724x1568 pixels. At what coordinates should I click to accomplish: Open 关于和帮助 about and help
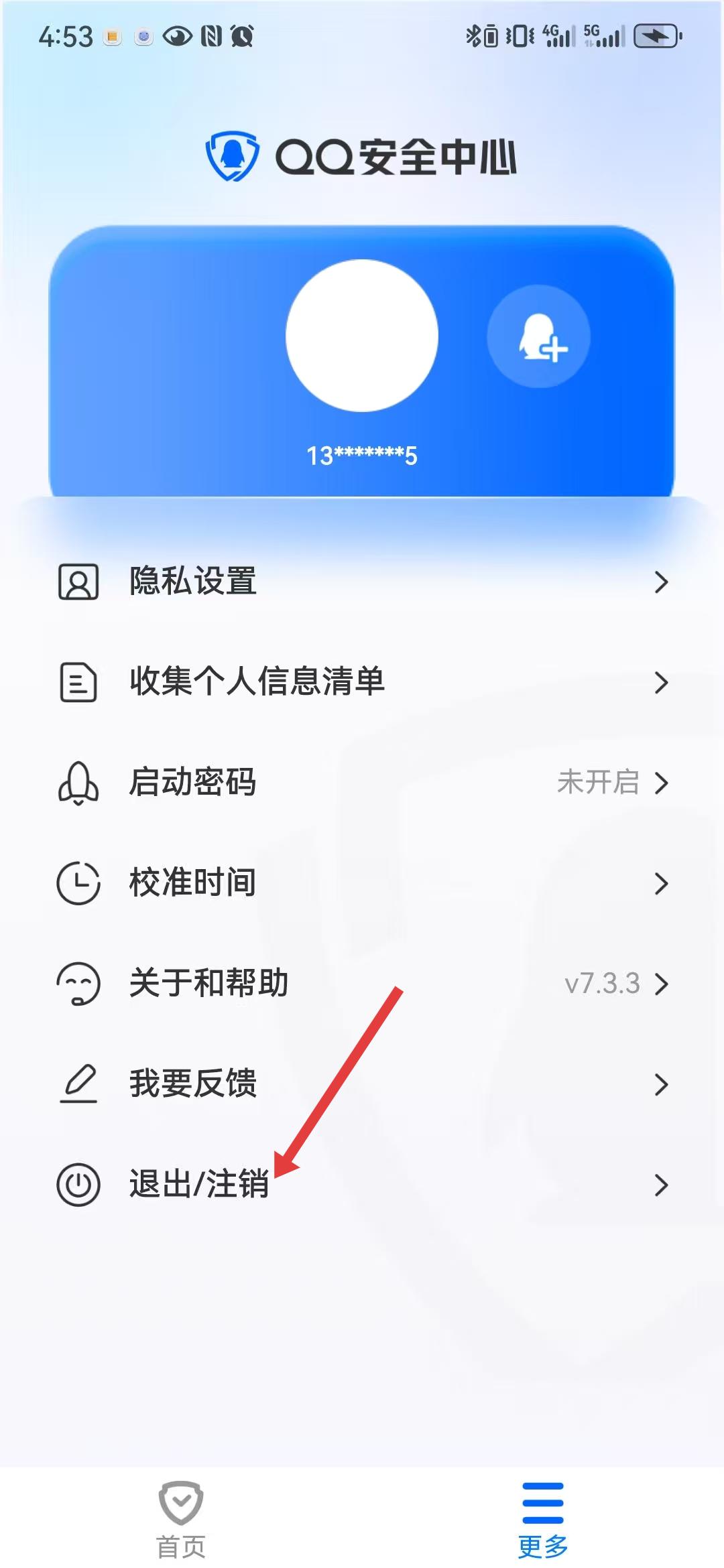coord(362,983)
